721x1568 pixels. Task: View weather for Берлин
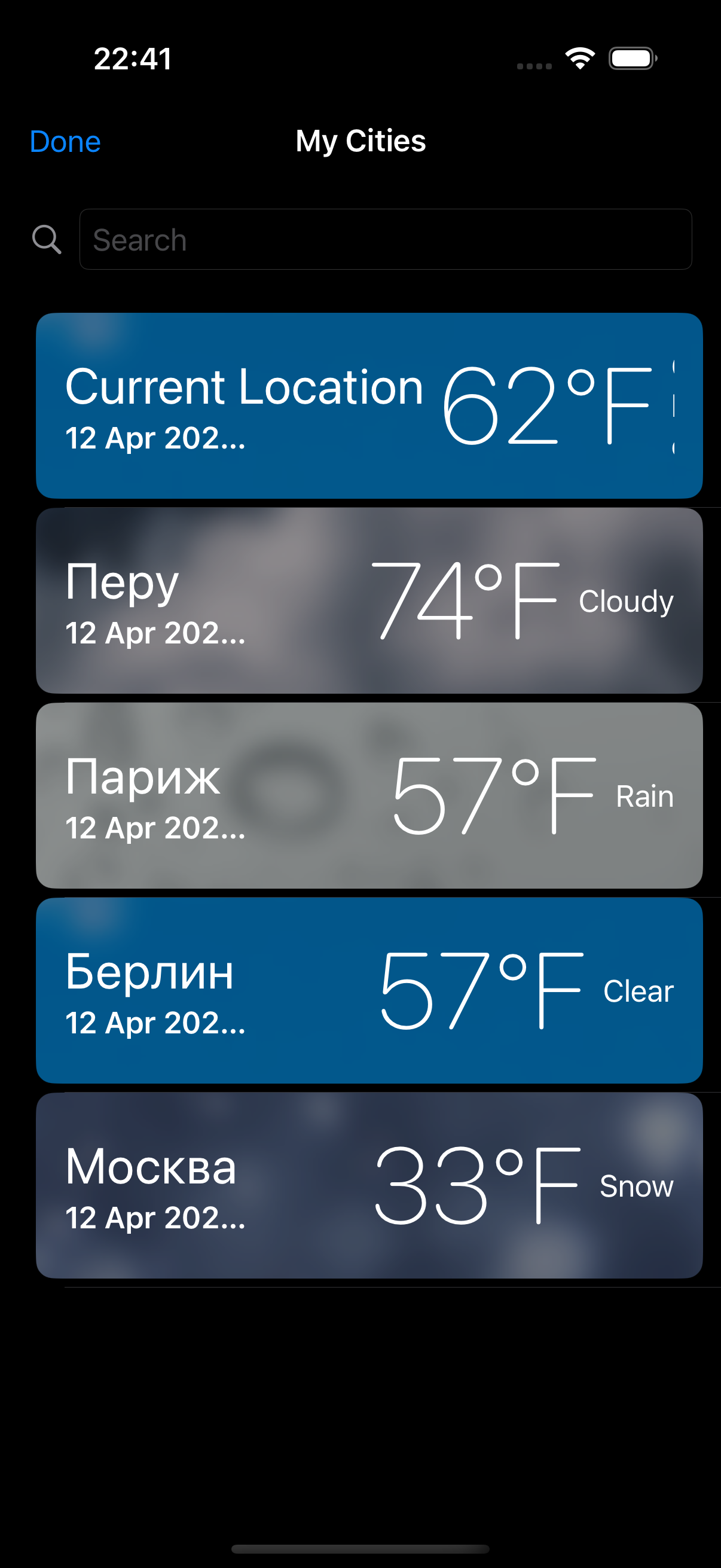(369, 990)
